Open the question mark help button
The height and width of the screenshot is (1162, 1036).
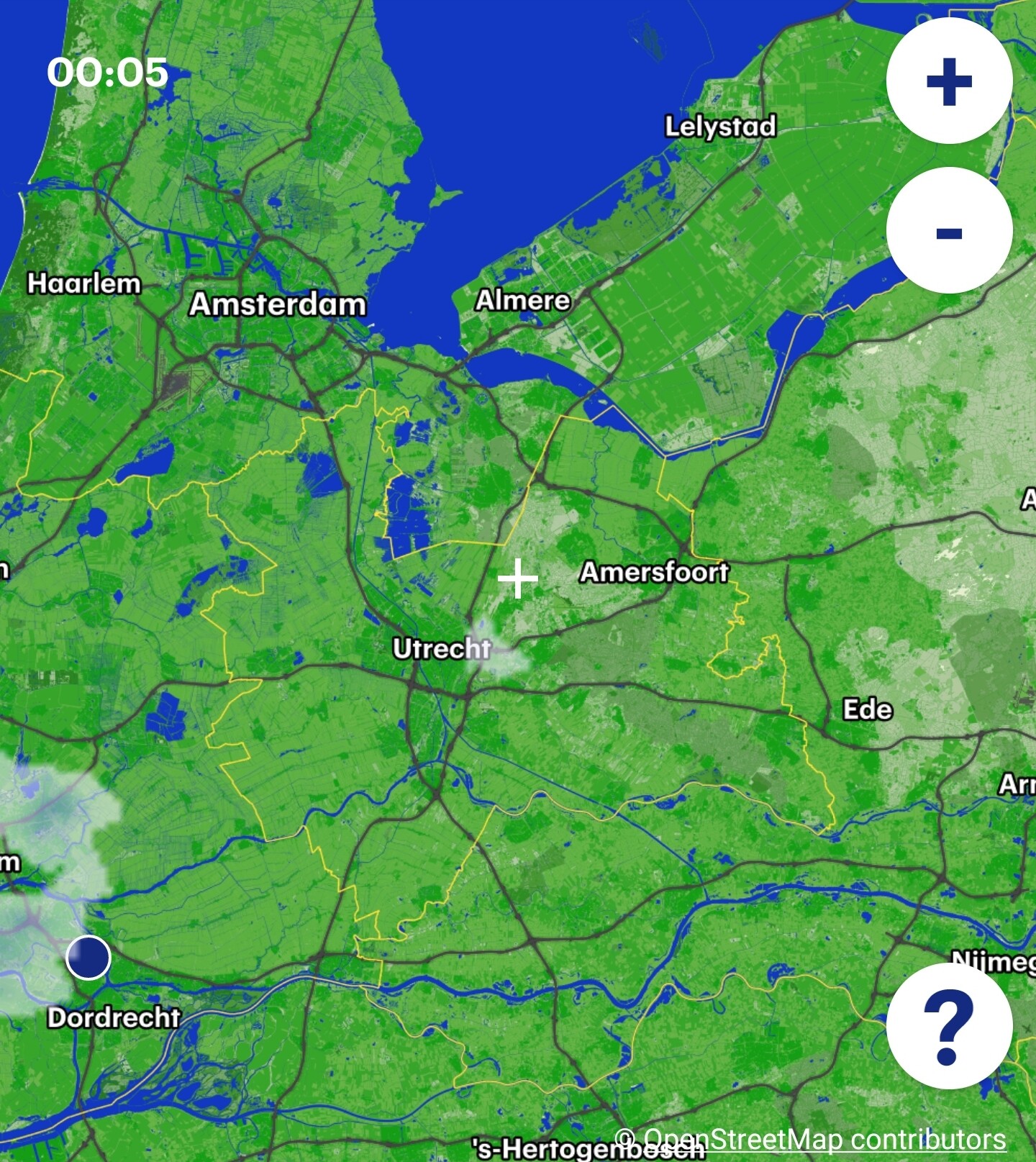click(x=949, y=1026)
